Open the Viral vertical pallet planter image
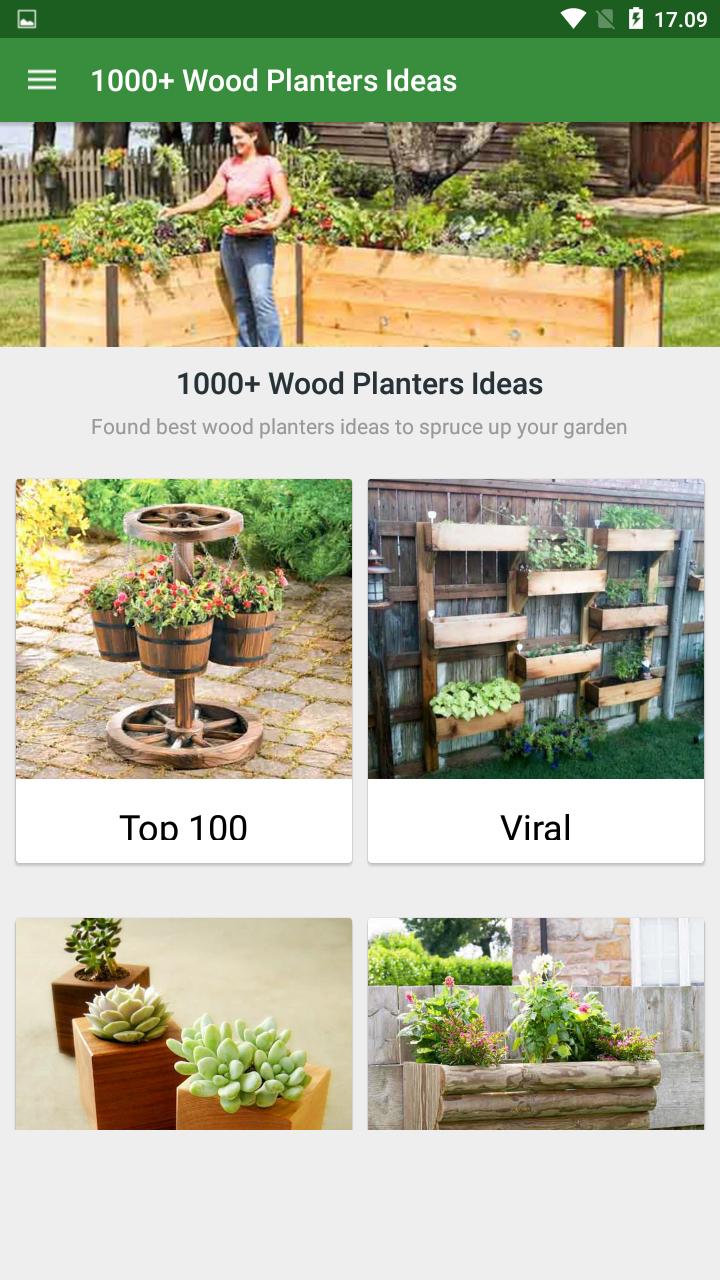This screenshot has width=720, height=1280. (x=535, y=628)
